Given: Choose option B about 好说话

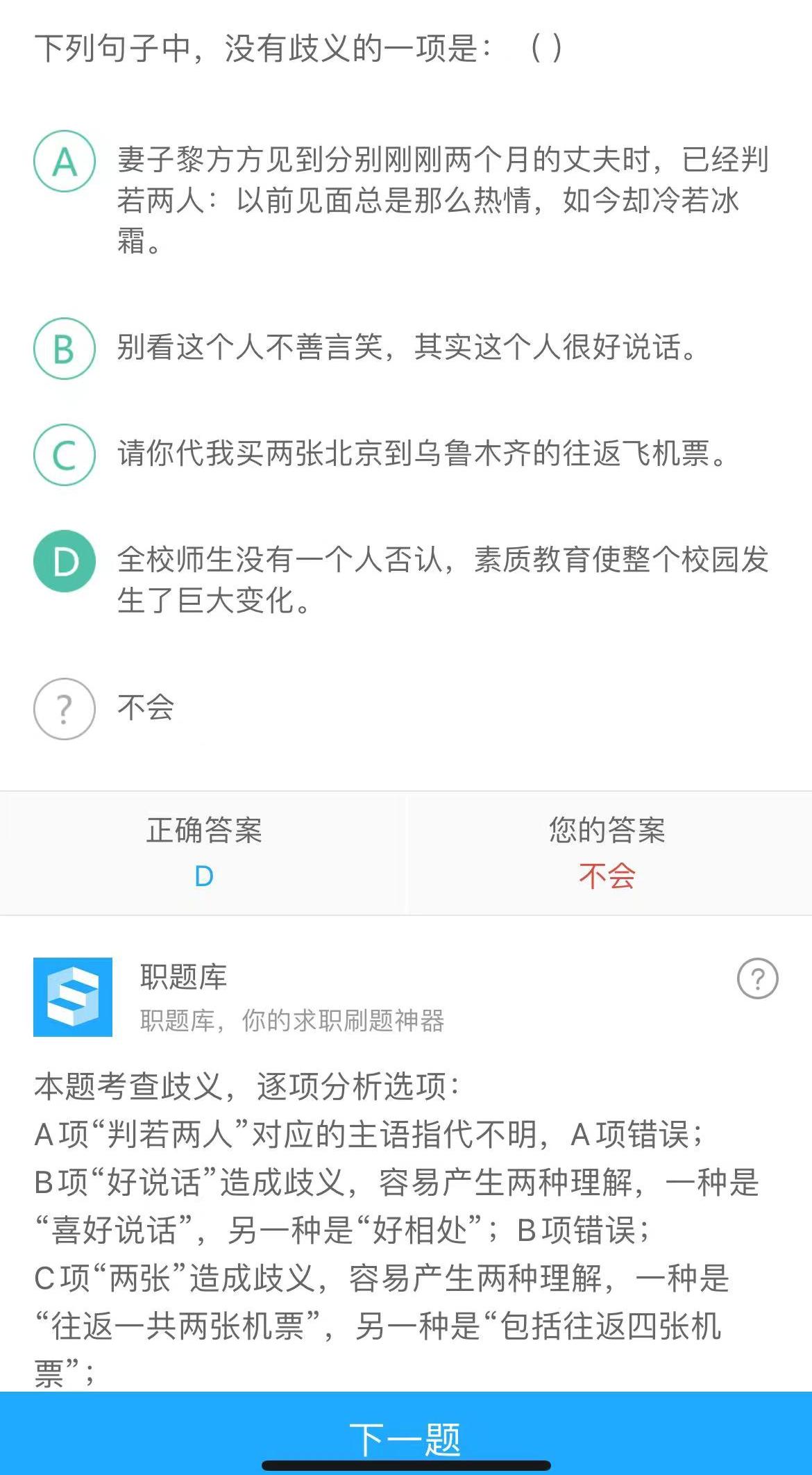Looking at the screenshot, I should pyautogui.click(x=65, y=349).
